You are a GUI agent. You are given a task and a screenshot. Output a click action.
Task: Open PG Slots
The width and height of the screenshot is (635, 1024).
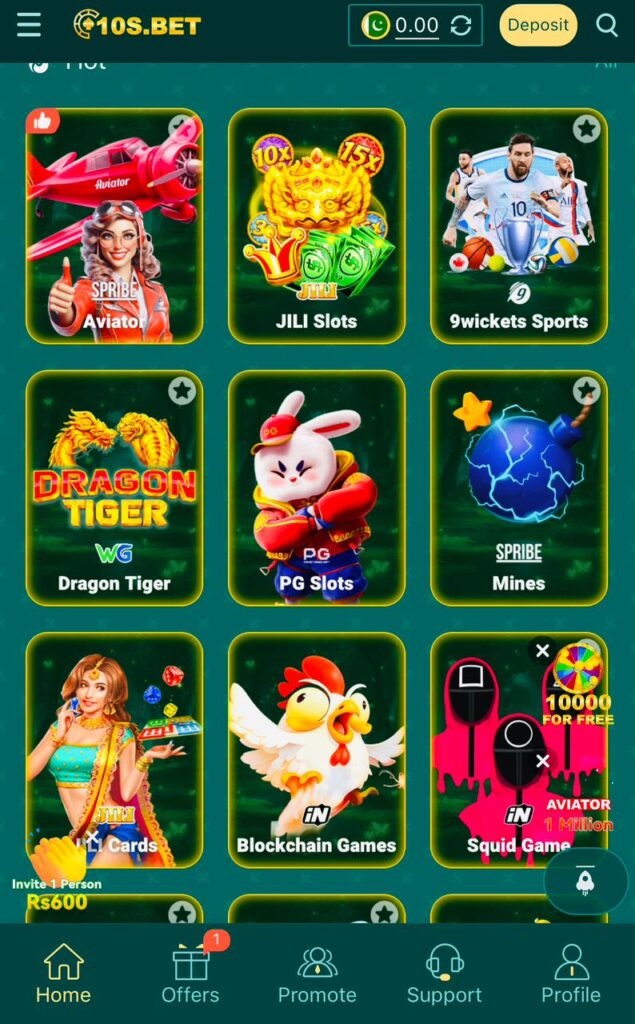pyautogui.click(x=316, y=488)
